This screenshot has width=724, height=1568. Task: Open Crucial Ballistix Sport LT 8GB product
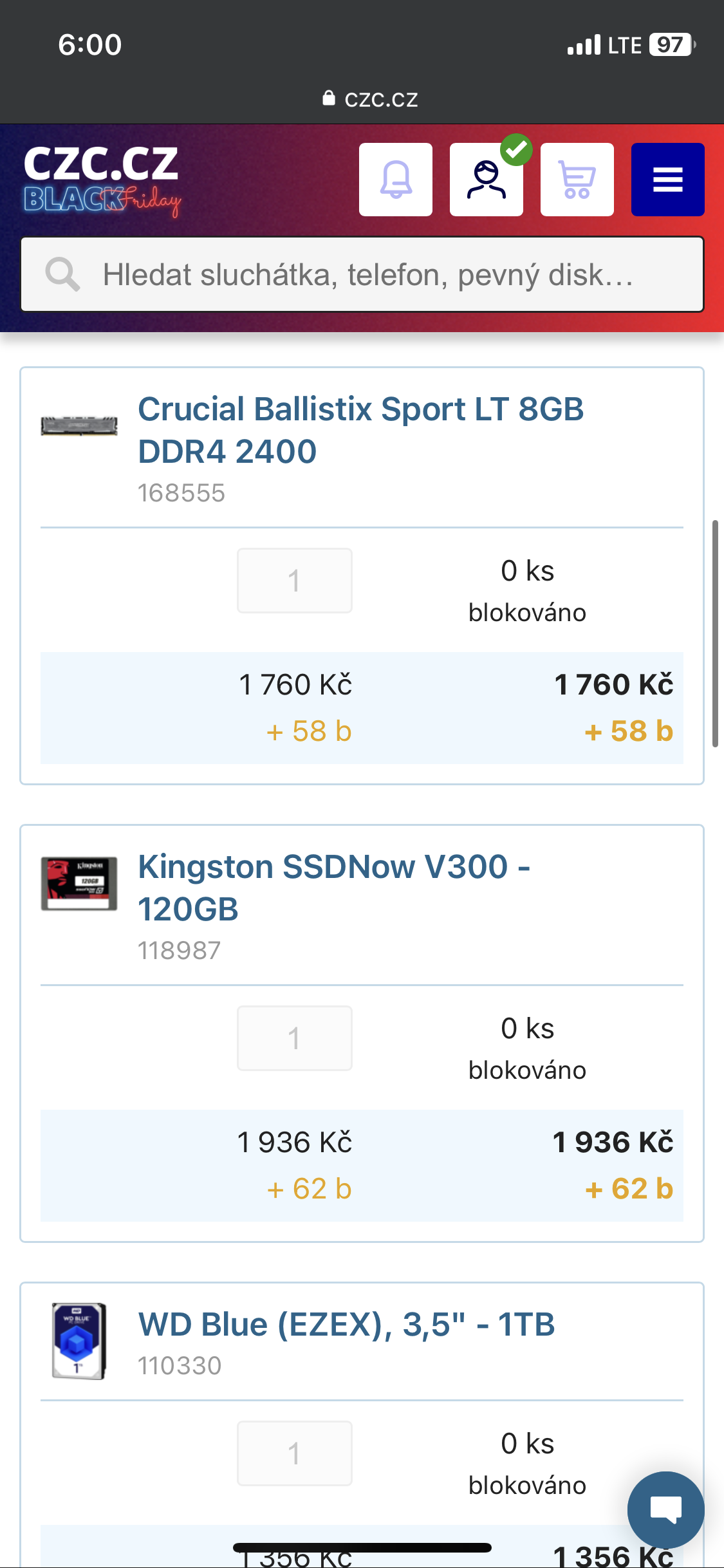360,429
